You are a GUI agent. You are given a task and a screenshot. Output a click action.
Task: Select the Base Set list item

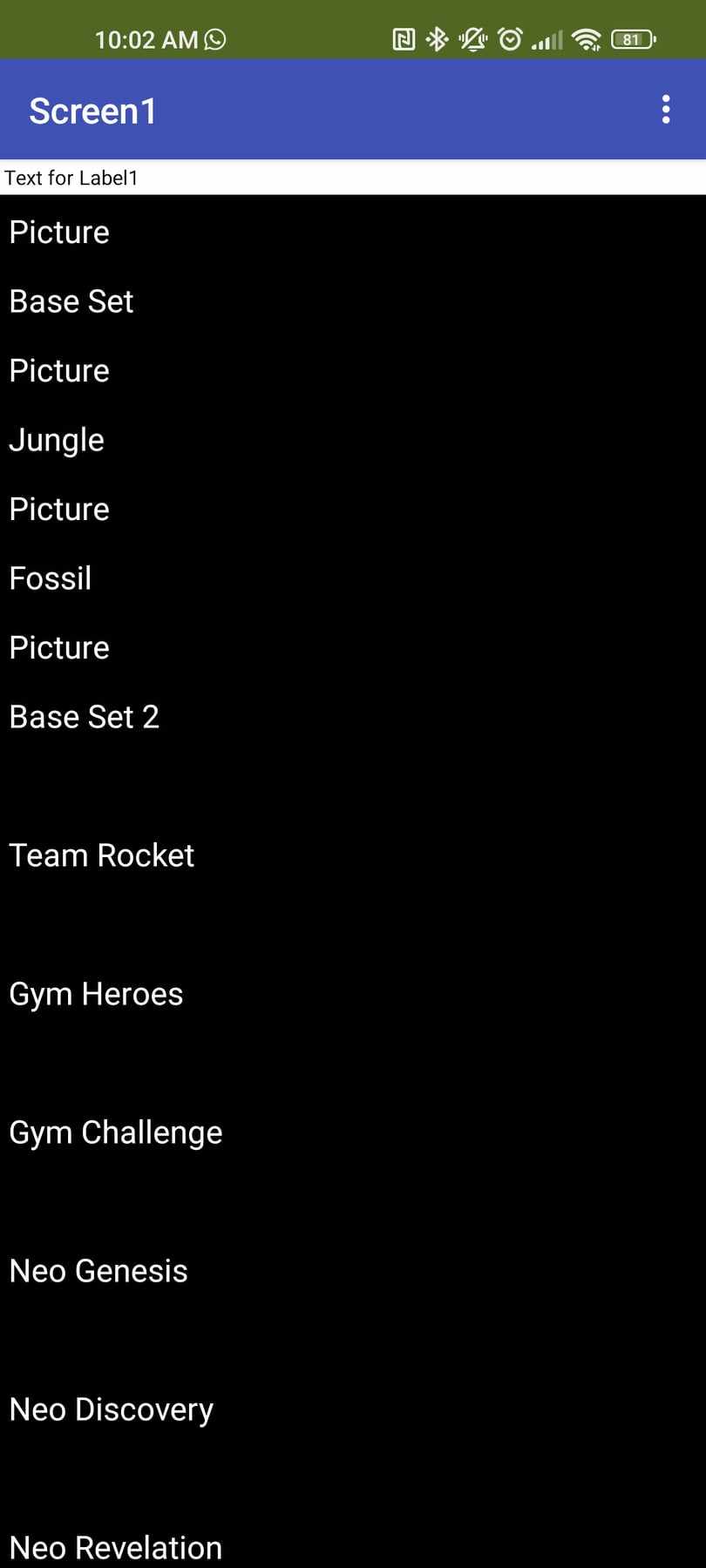coord(353,301)
